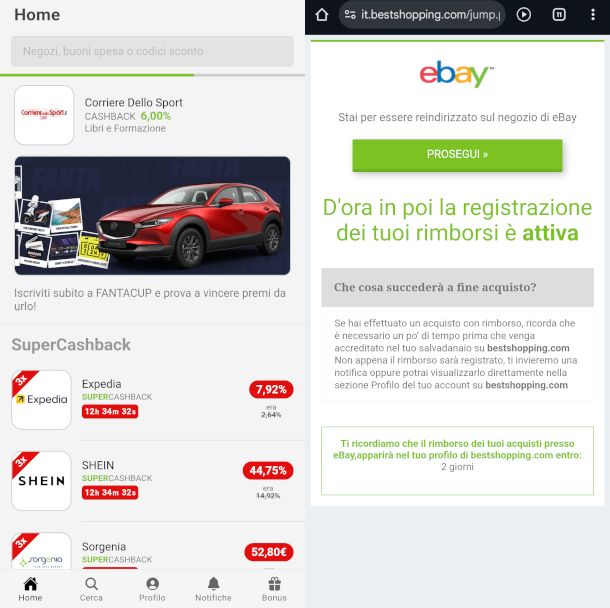Open the Bonus tab
The image size is (610, 608).
(274, 589)
